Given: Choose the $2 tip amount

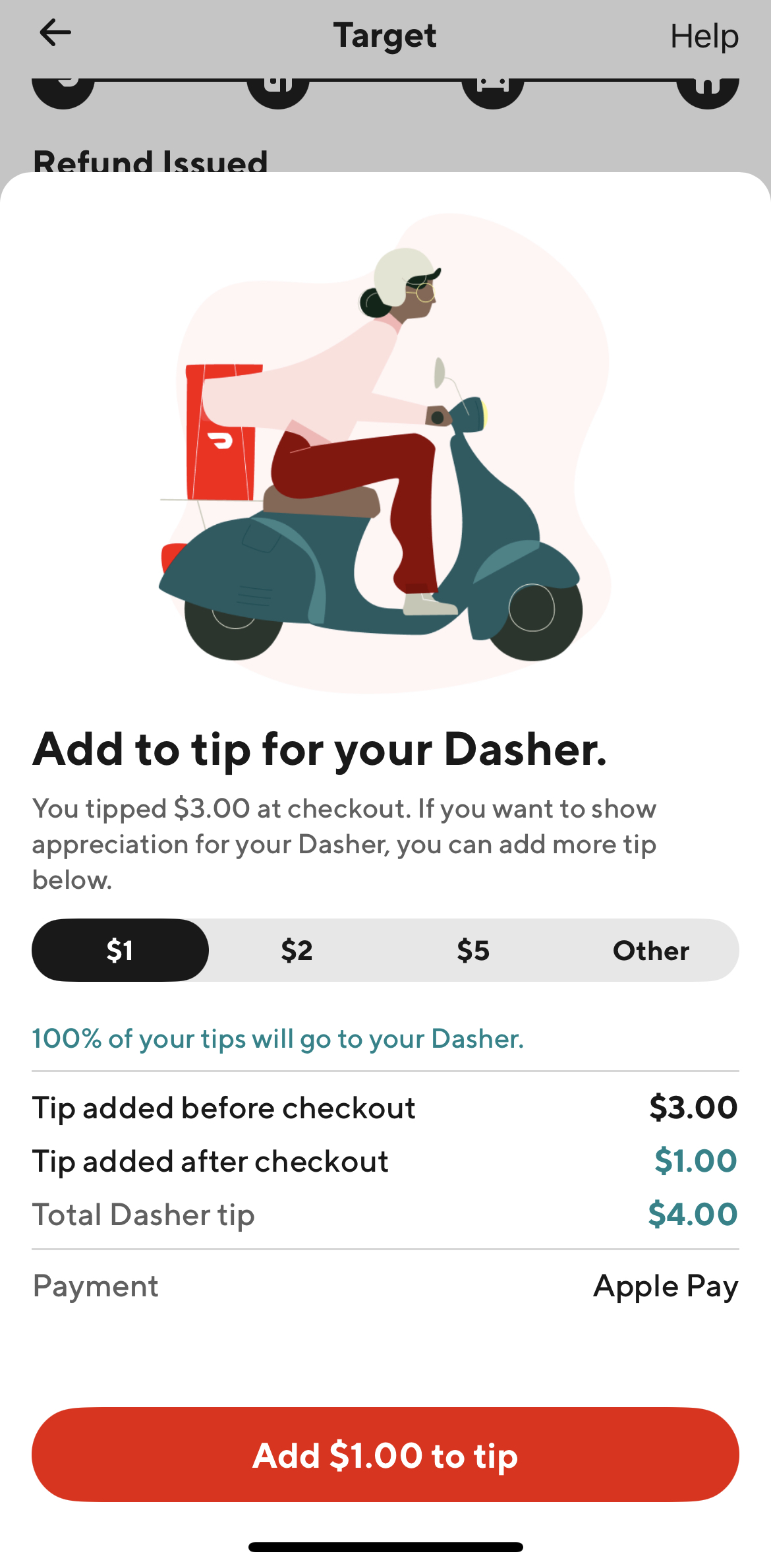Looking at the screenshot, I should click(x=297, y=950).
